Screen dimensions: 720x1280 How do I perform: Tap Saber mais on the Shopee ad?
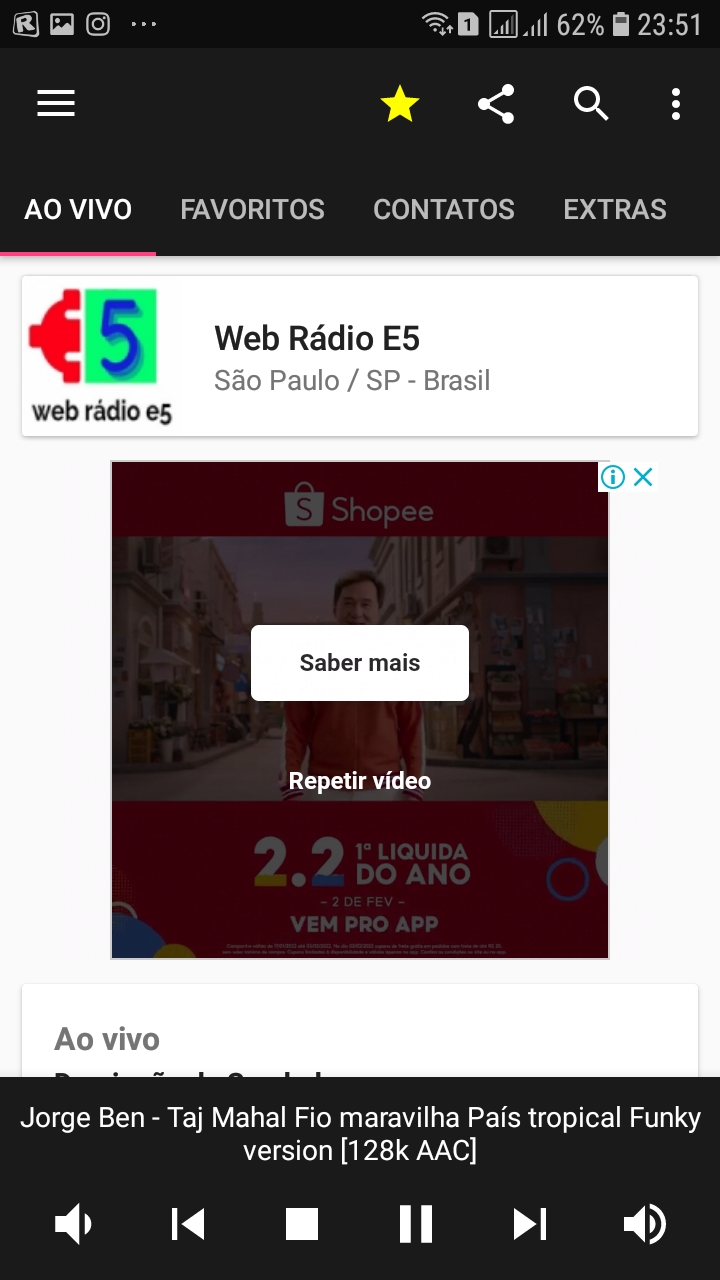click(359, 662)
